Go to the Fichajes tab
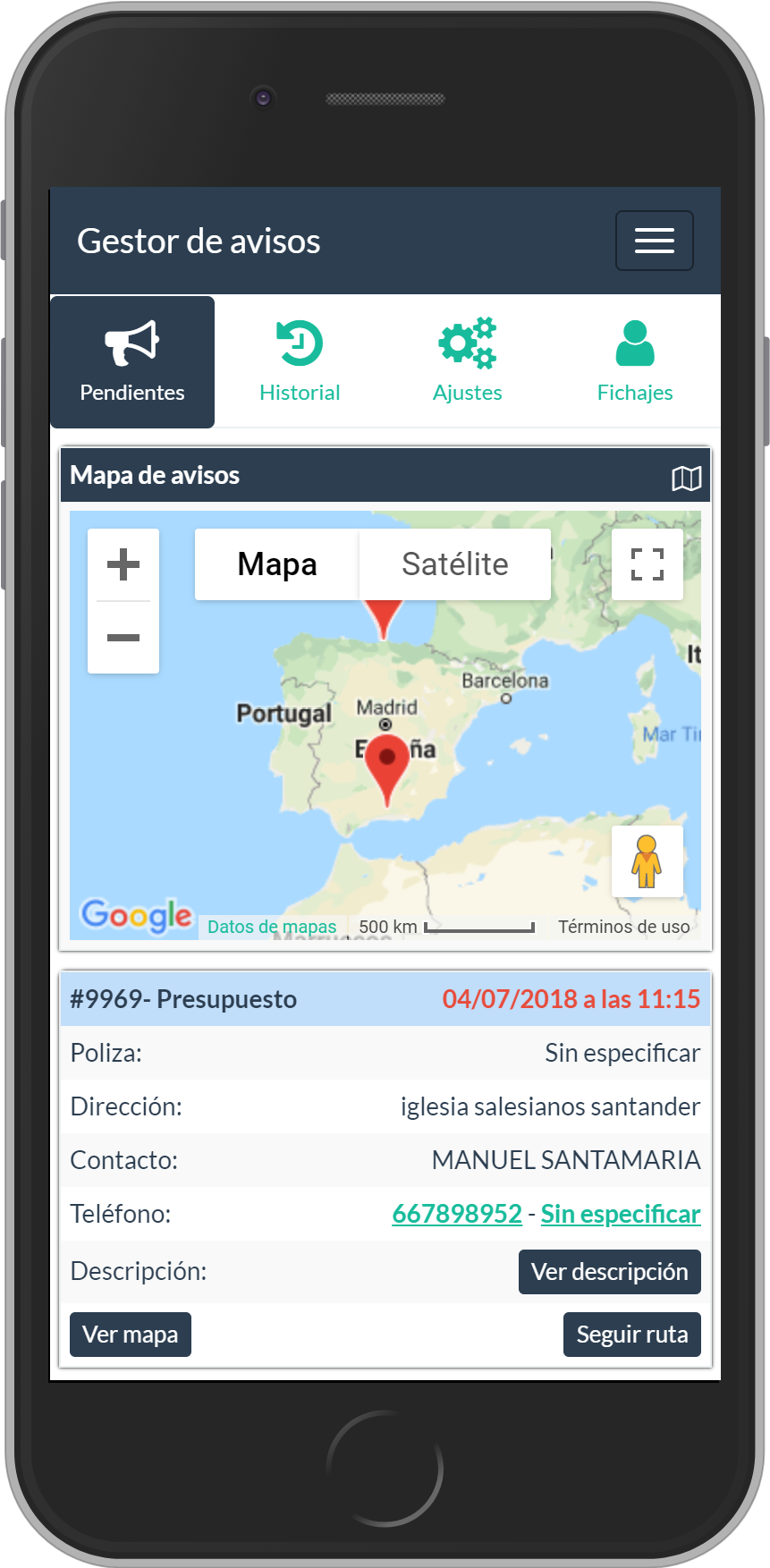Screen dimensions: 770x1568 click(x=634, y=361)
